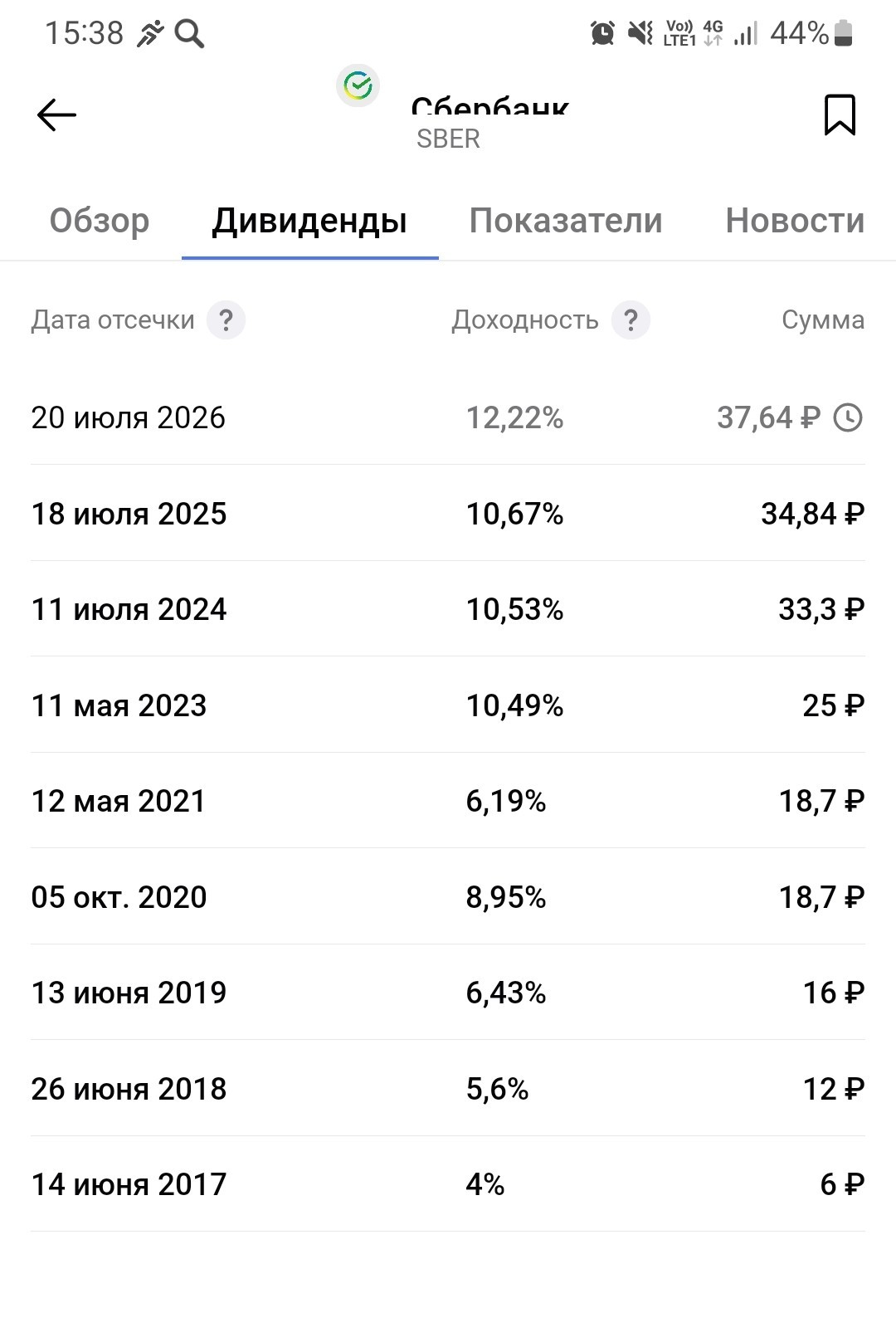Switch to the Обзор tab
The width and height of the screenshot is (896, 1337).
[100, 221]
